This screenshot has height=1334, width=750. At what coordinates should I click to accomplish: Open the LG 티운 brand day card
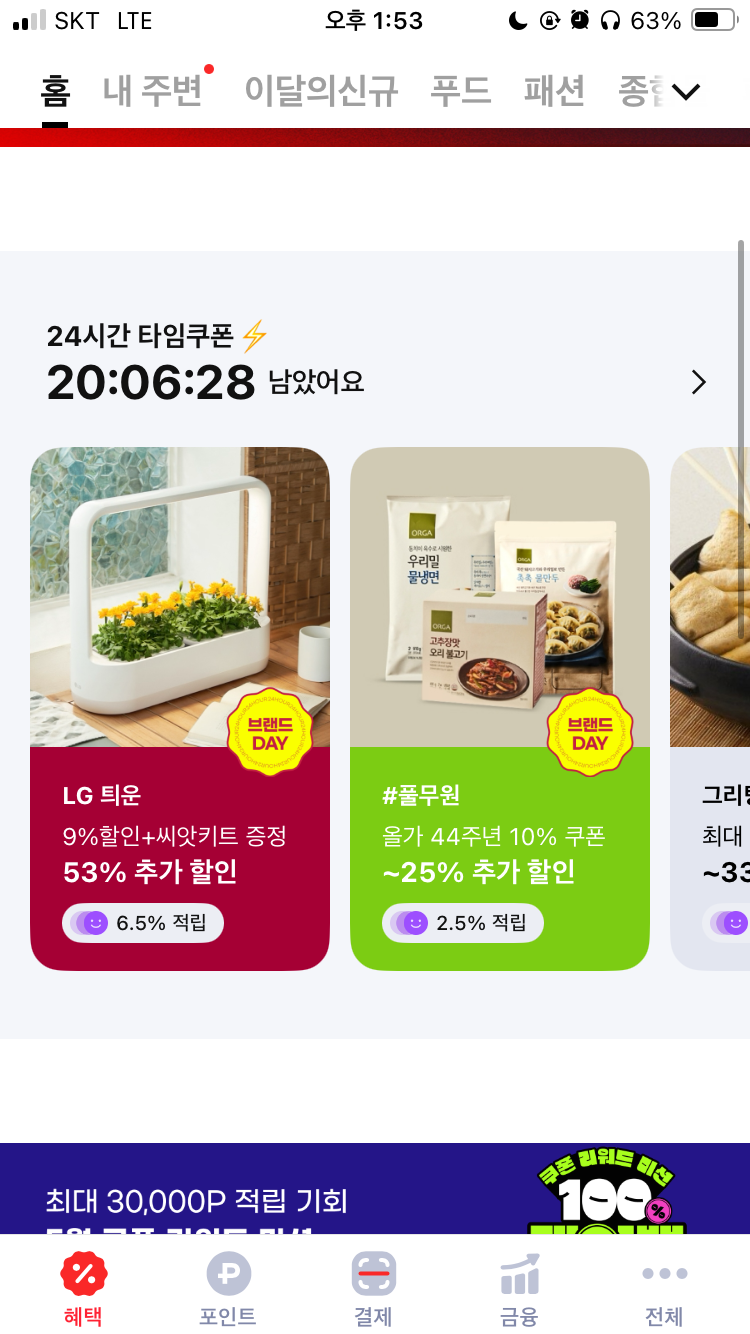coord(180,708)
